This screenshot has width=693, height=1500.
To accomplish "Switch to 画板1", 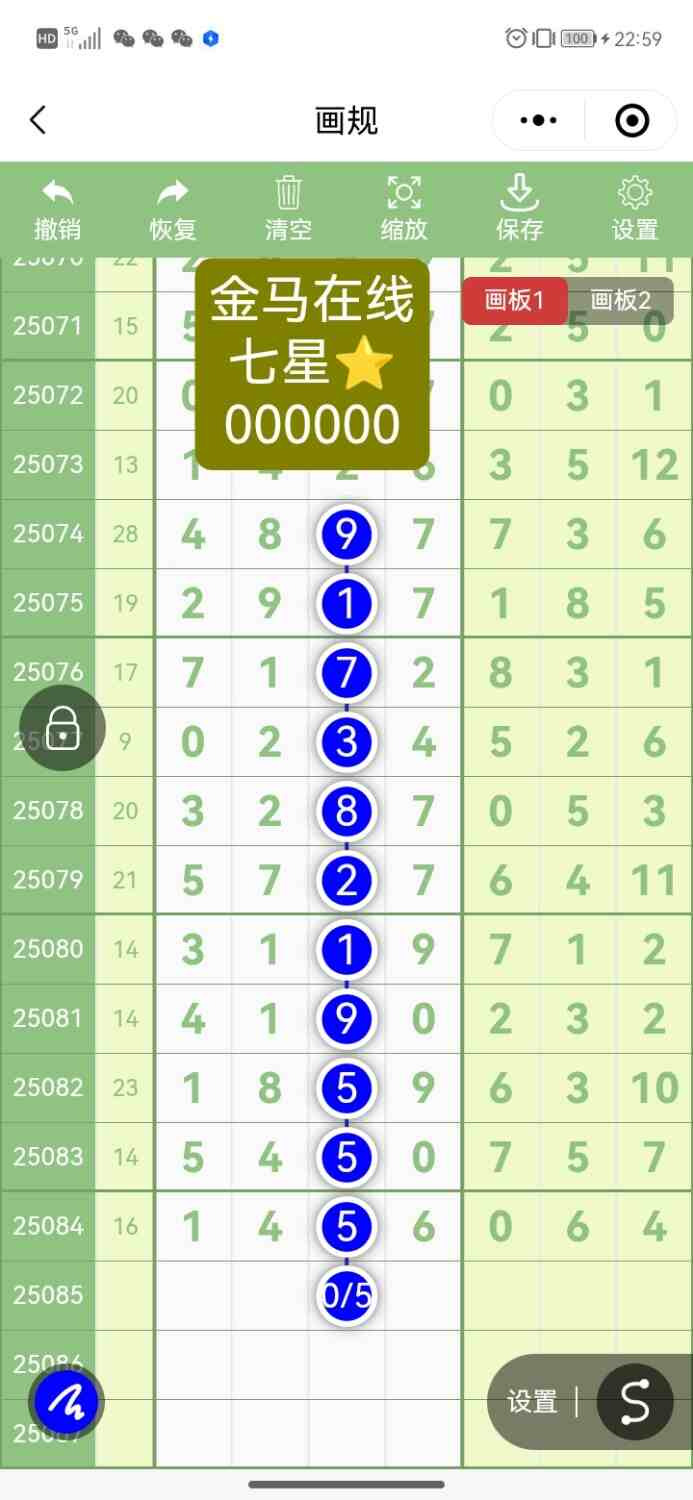I will 513,300.
